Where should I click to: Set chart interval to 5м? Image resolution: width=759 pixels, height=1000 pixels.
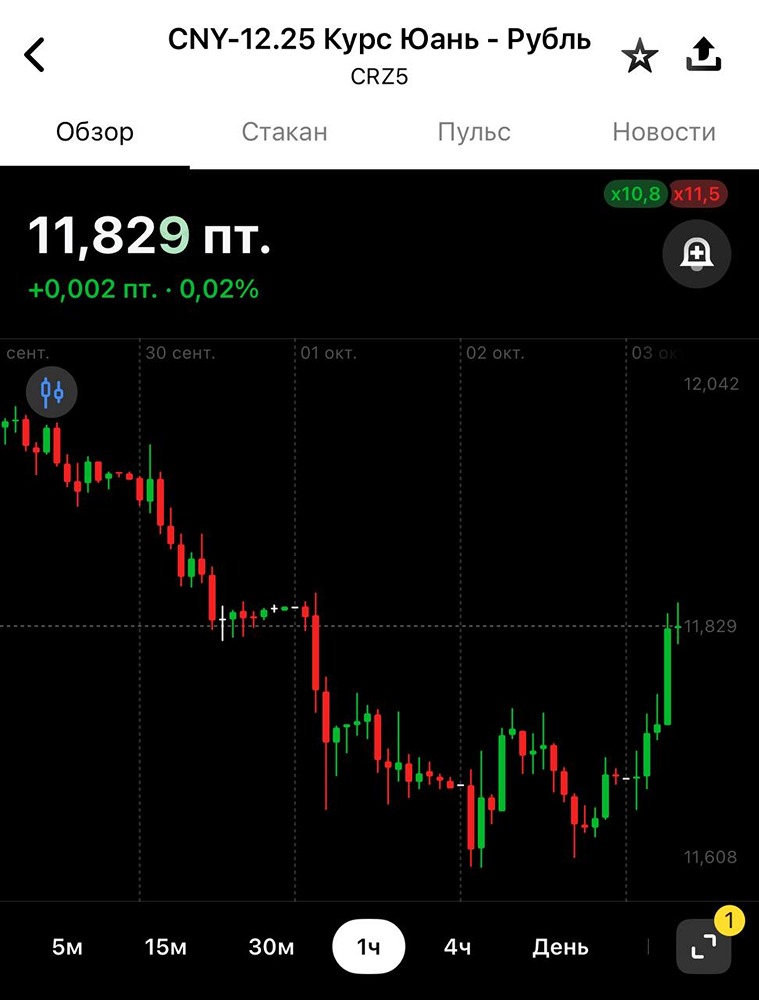(67, 947)
